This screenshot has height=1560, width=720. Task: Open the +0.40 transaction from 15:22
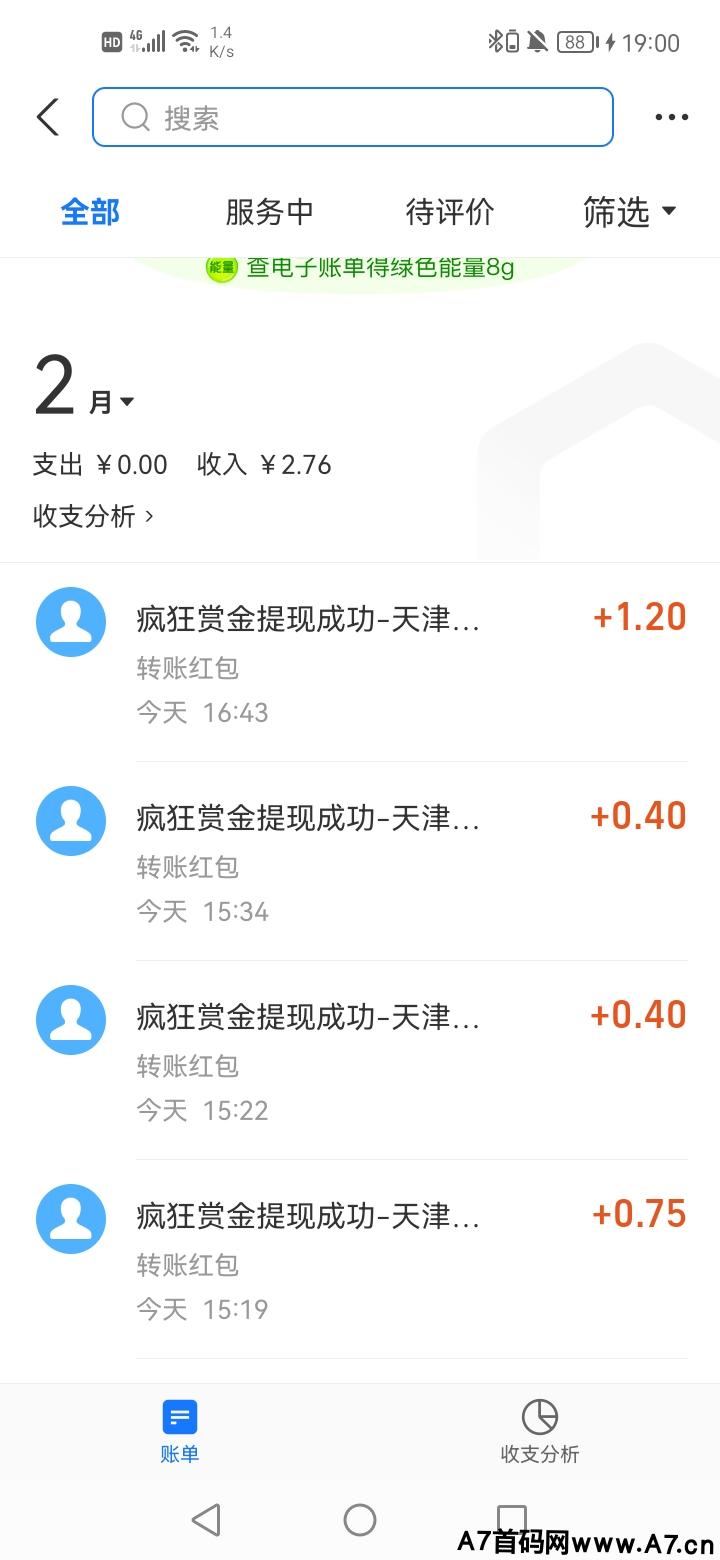click(x=360, y=1060)
